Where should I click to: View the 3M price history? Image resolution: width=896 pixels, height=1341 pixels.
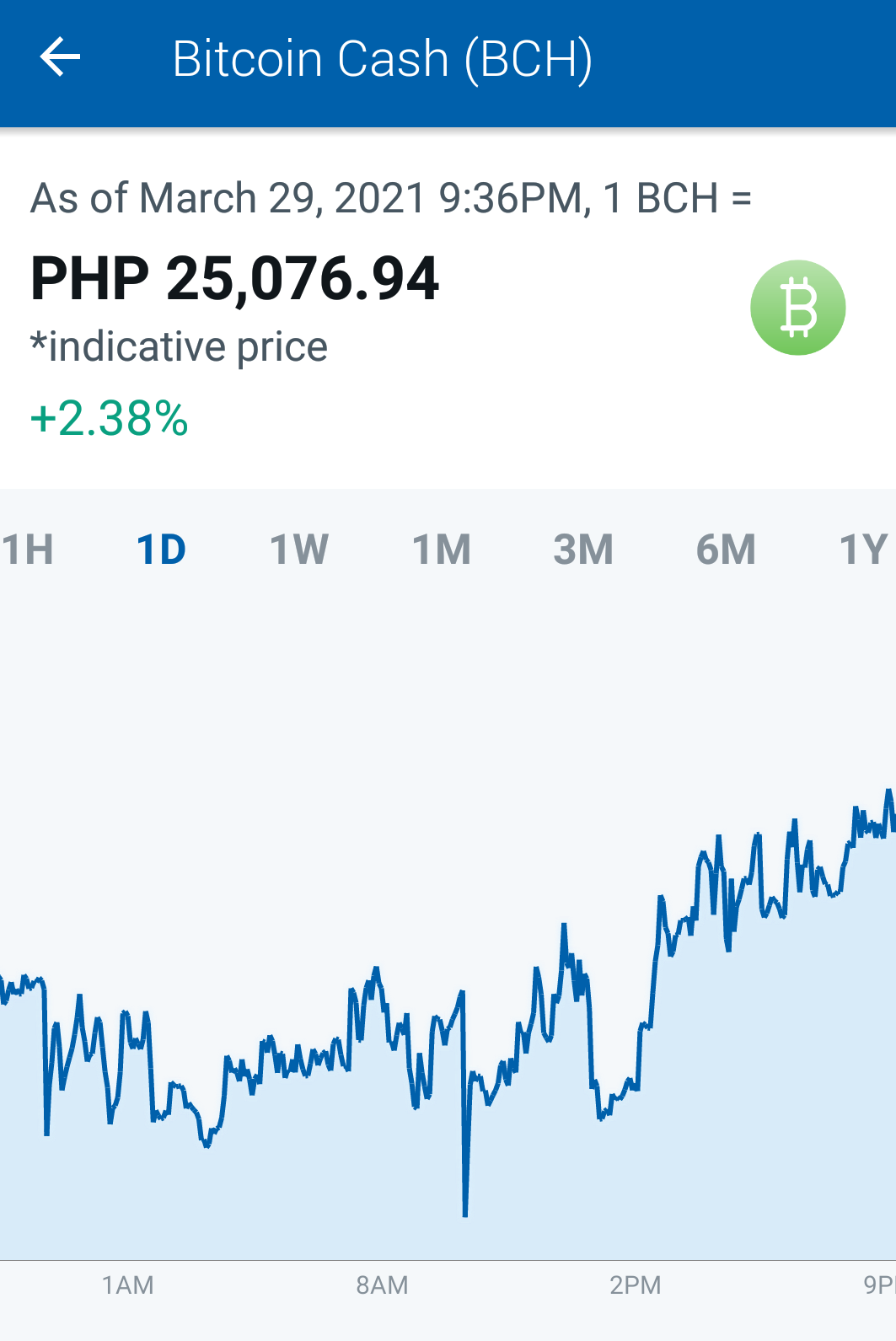(583, 550)
